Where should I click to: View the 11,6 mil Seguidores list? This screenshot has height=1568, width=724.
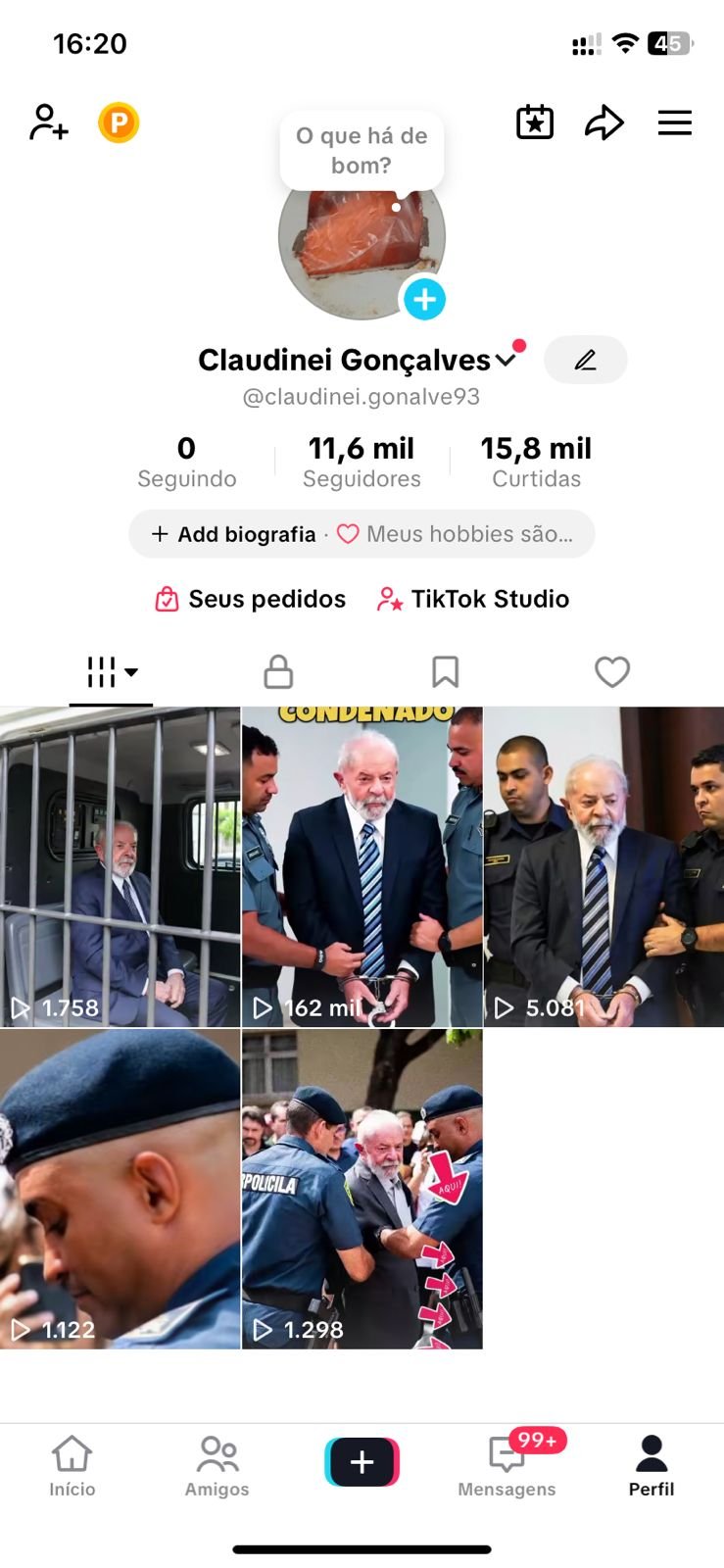(x=362, y=462)
